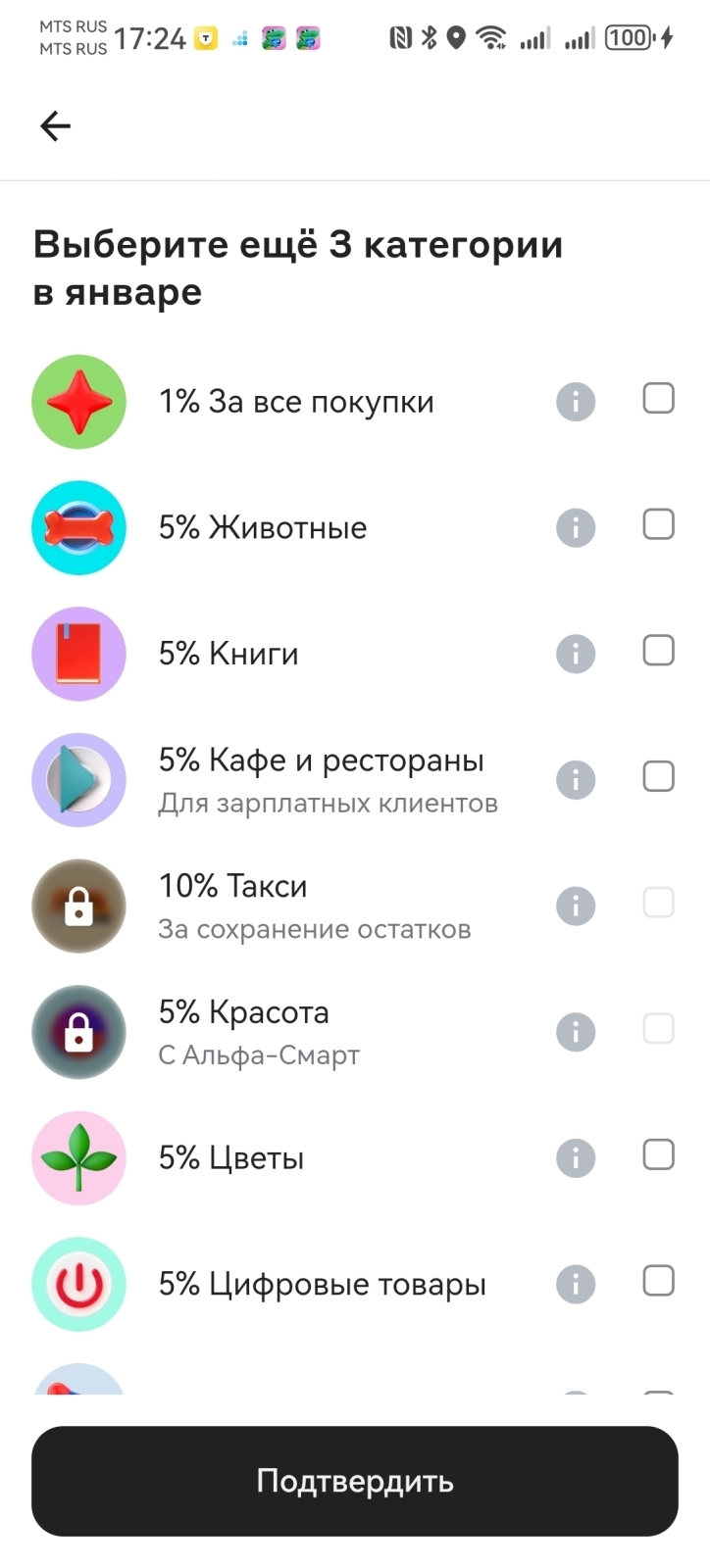Click the locked Красота category icon
710x1568 pixels.
[78, 1032]
